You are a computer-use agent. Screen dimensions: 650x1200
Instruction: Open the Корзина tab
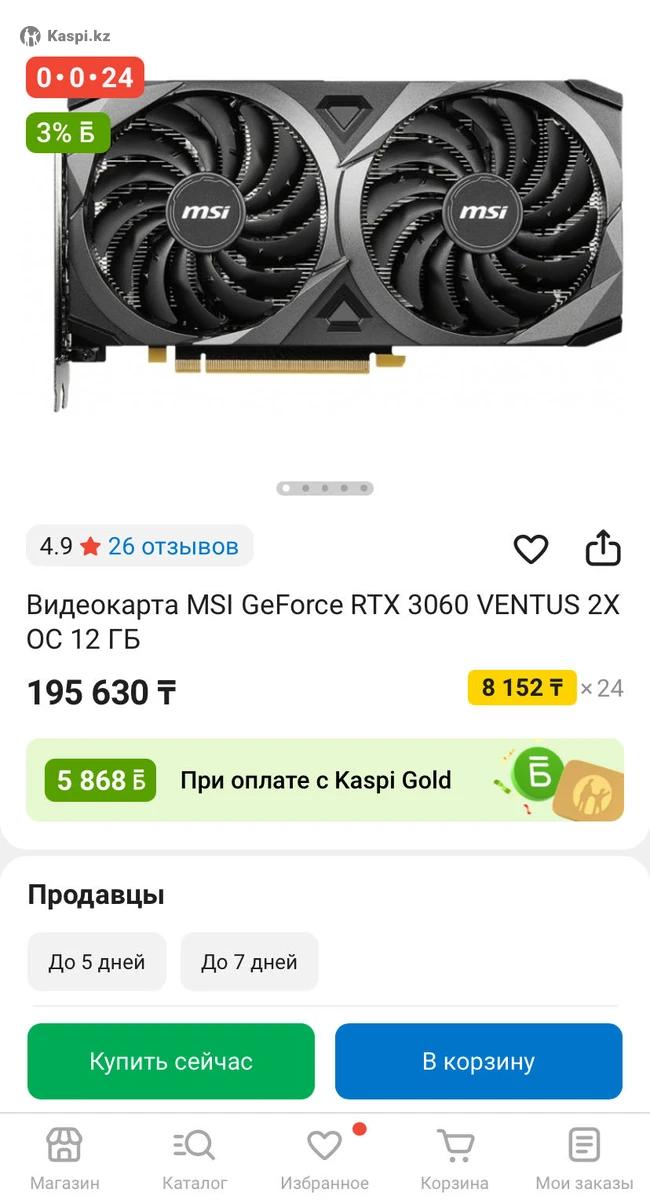[x=454, y=1158]
